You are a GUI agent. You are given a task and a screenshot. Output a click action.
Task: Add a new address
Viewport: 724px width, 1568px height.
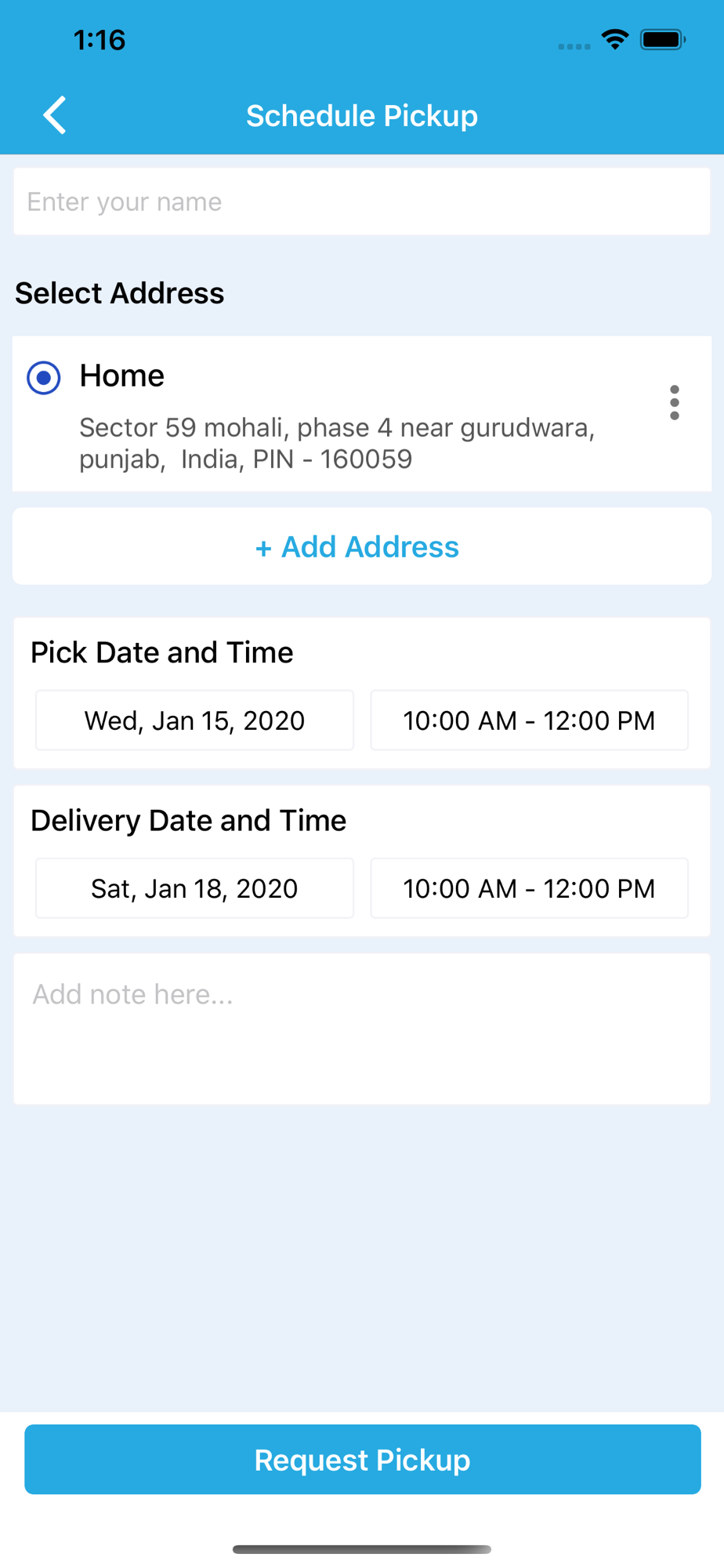coord(362,546)
